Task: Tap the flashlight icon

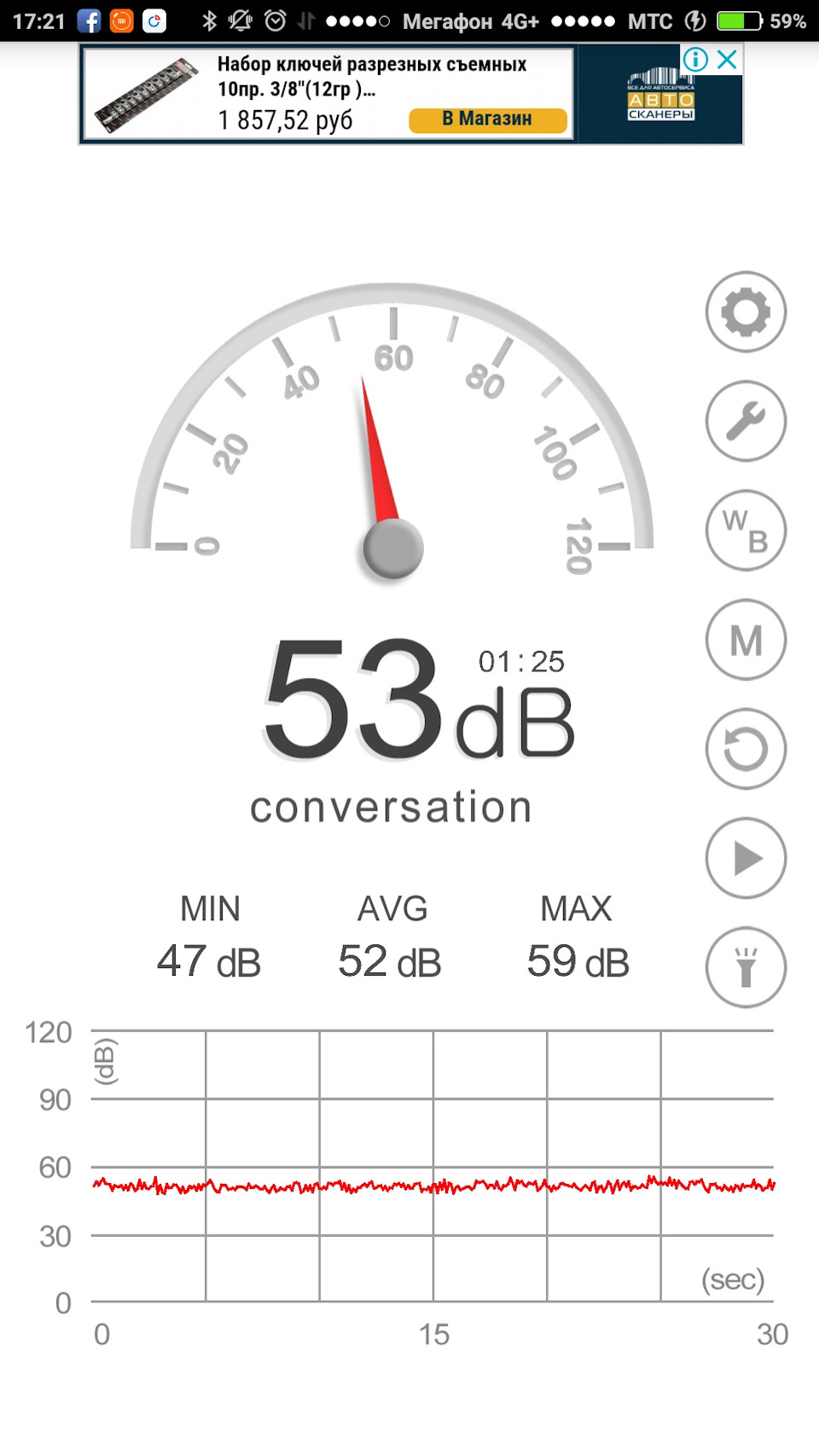Action: 746,967
